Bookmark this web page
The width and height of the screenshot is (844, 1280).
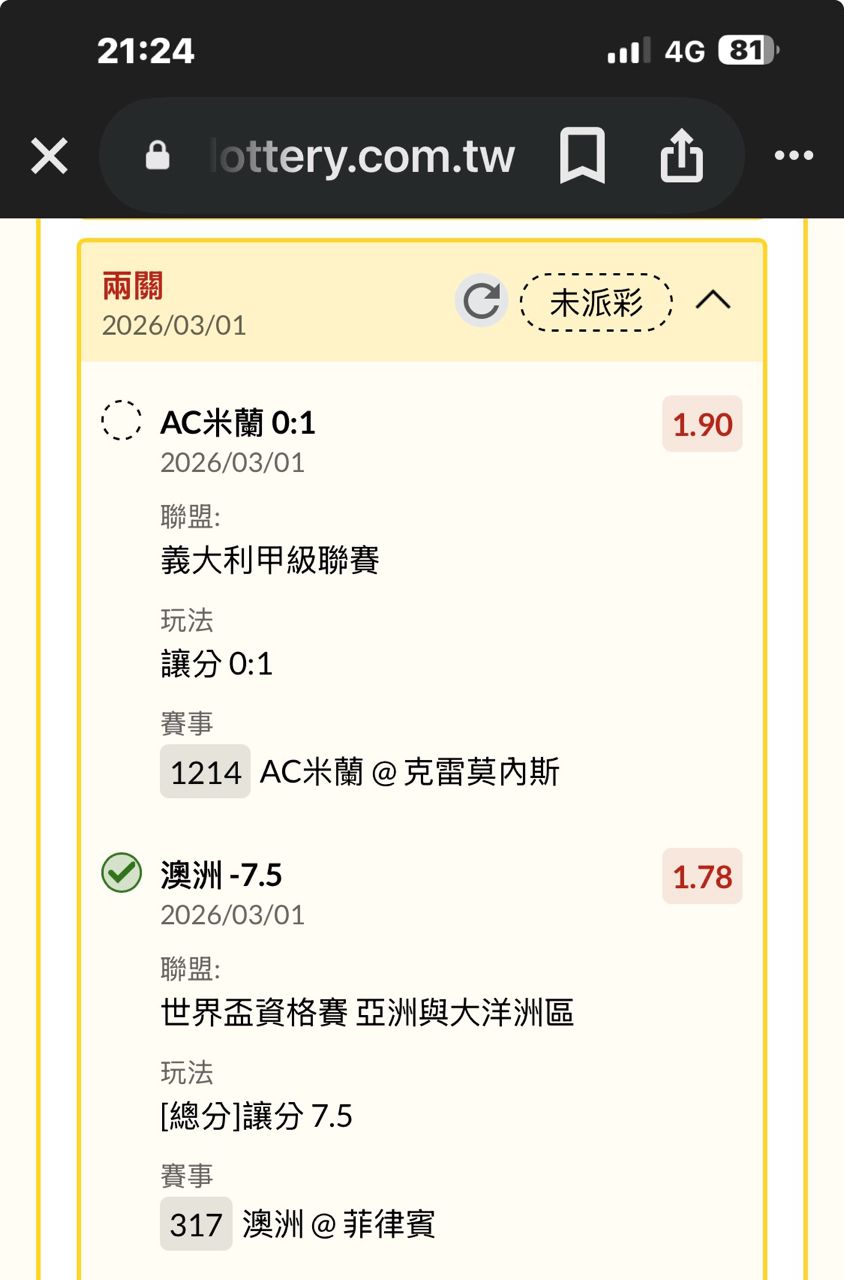pos(582,156)
